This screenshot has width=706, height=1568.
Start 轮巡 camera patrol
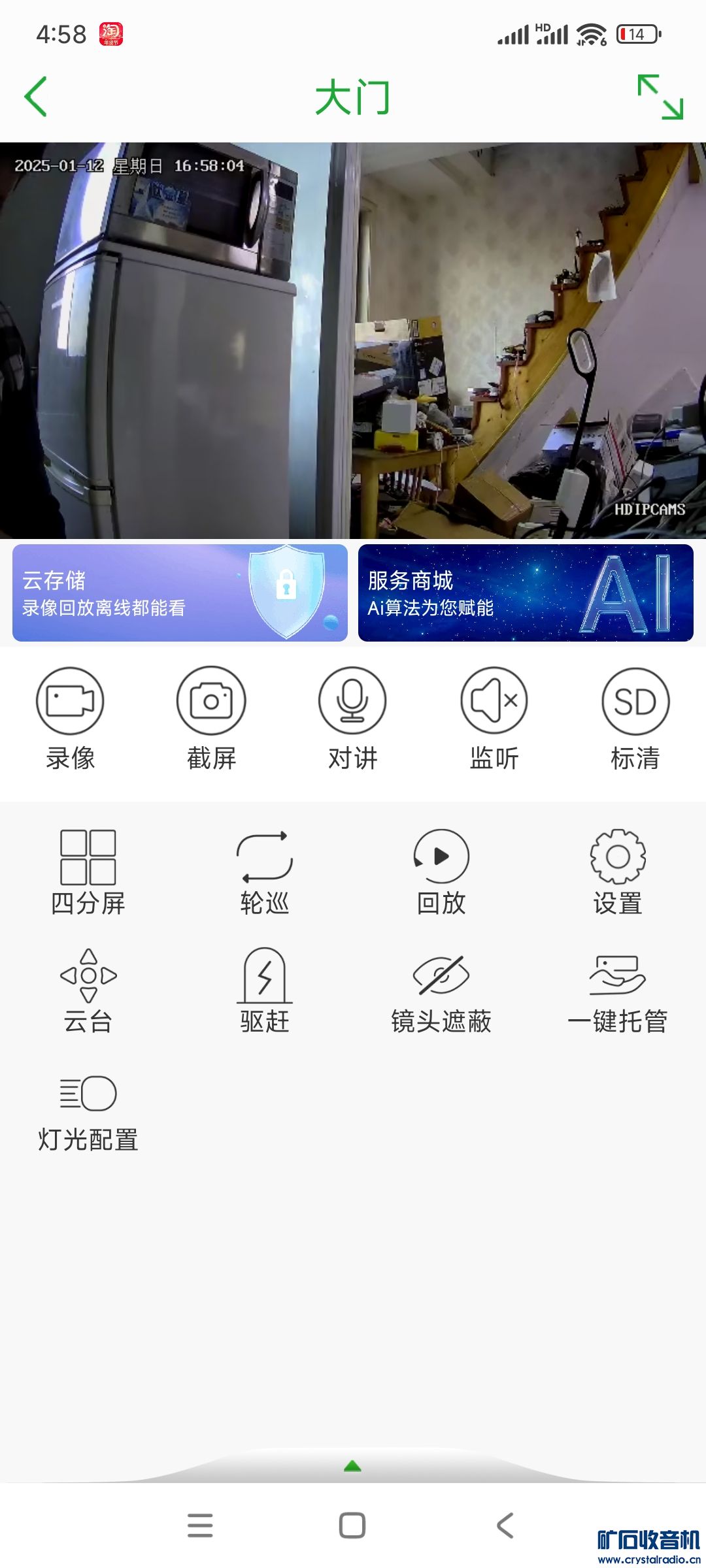pyautogui.click(x=265, y=872)
